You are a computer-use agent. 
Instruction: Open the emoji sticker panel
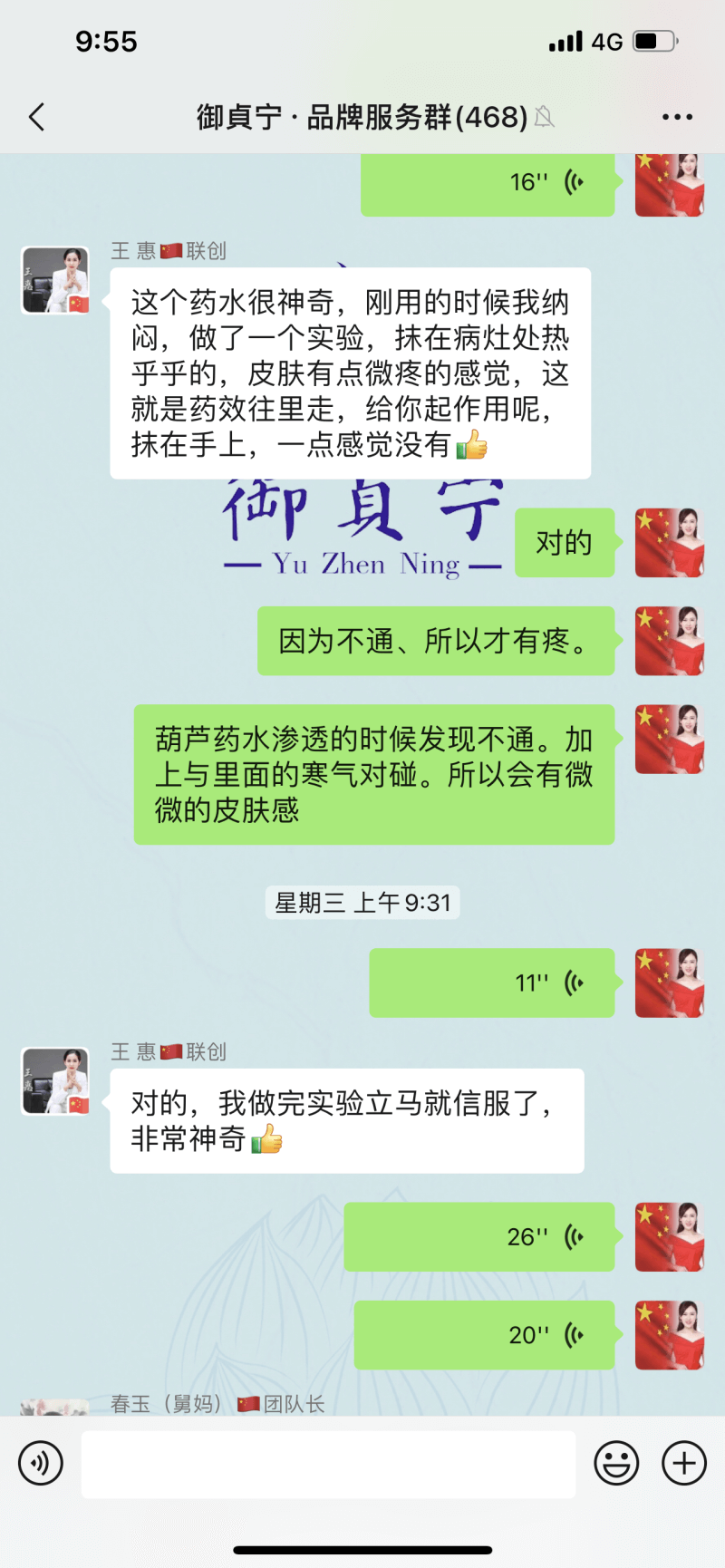(x=616, y=1463)
